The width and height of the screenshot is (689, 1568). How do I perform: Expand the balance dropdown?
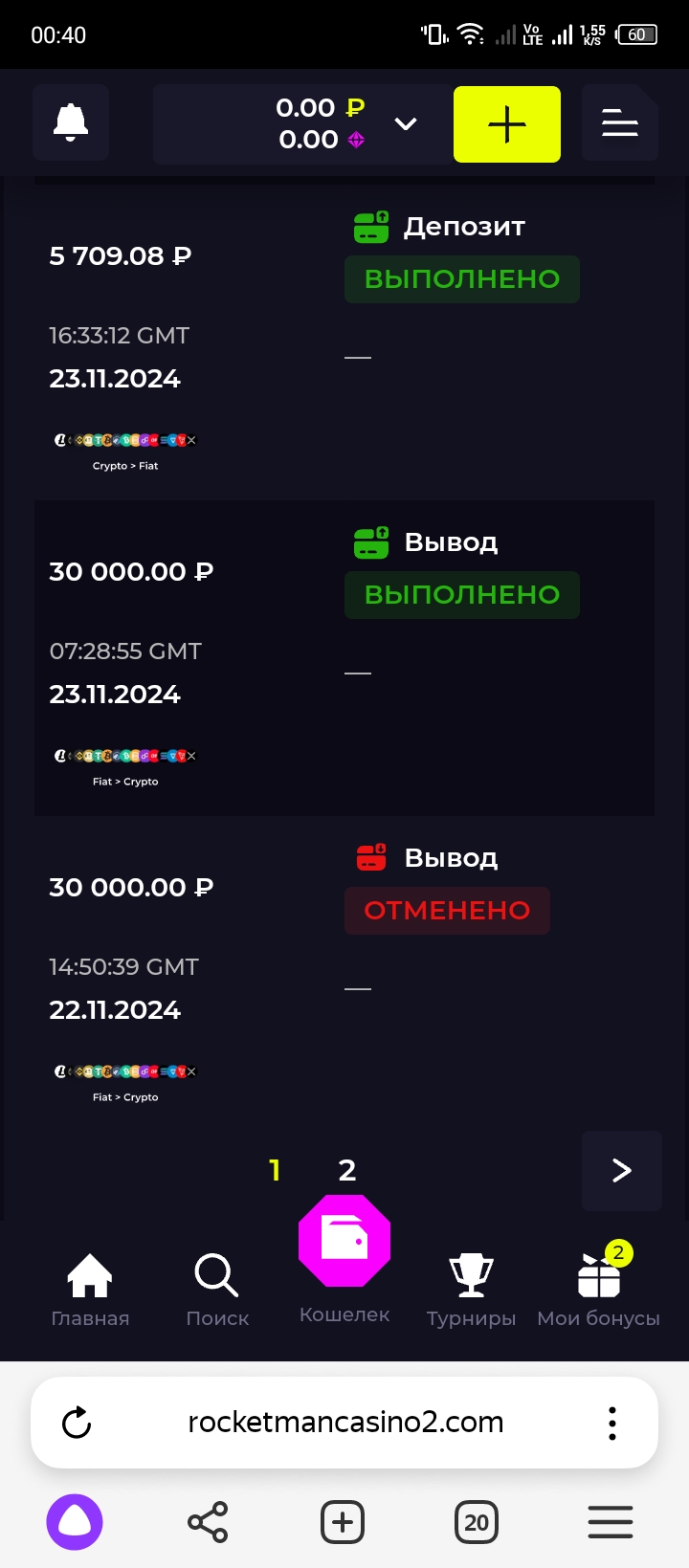[x=406, y=124]
